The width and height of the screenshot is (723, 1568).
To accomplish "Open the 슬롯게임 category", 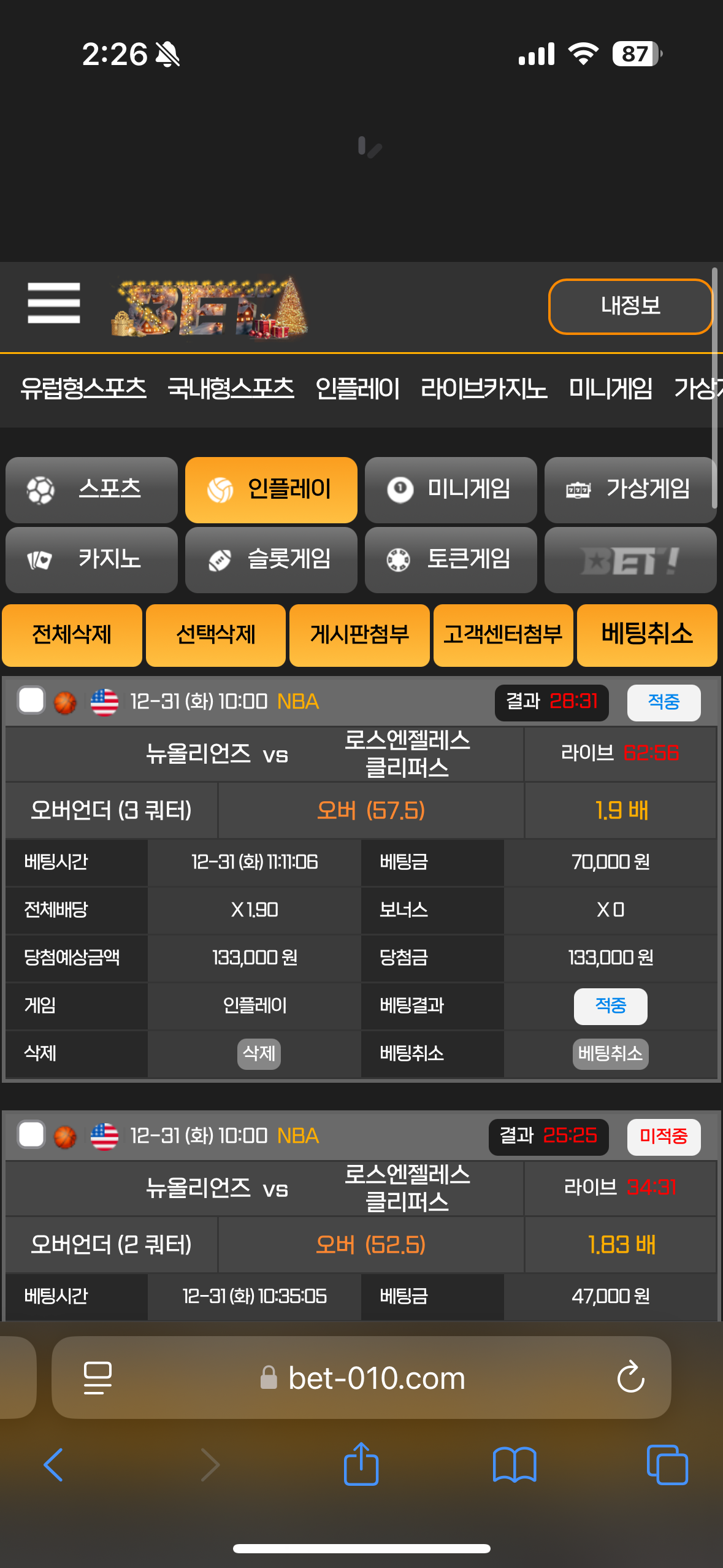I will 271,559.
